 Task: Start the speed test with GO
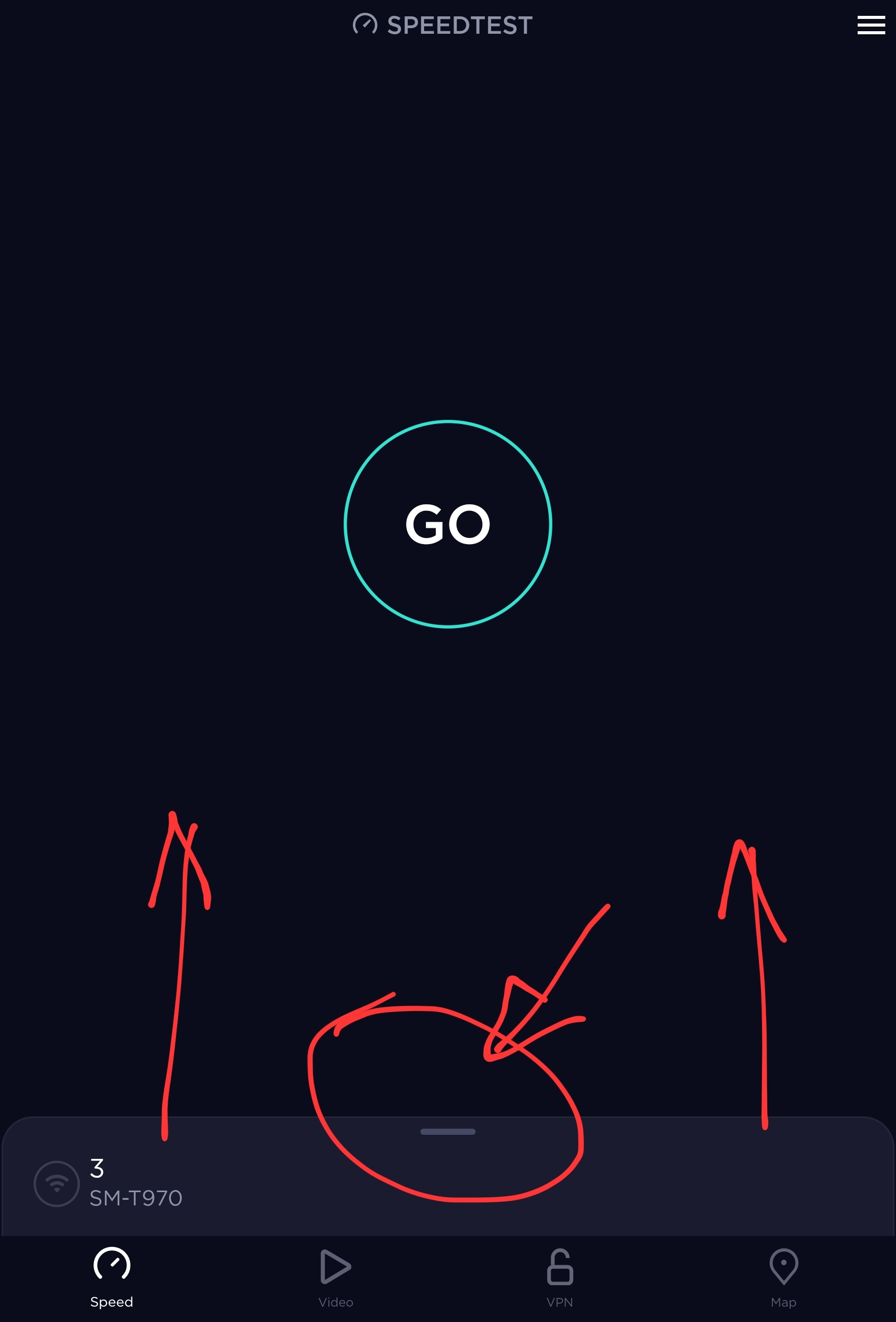[447, 524]
